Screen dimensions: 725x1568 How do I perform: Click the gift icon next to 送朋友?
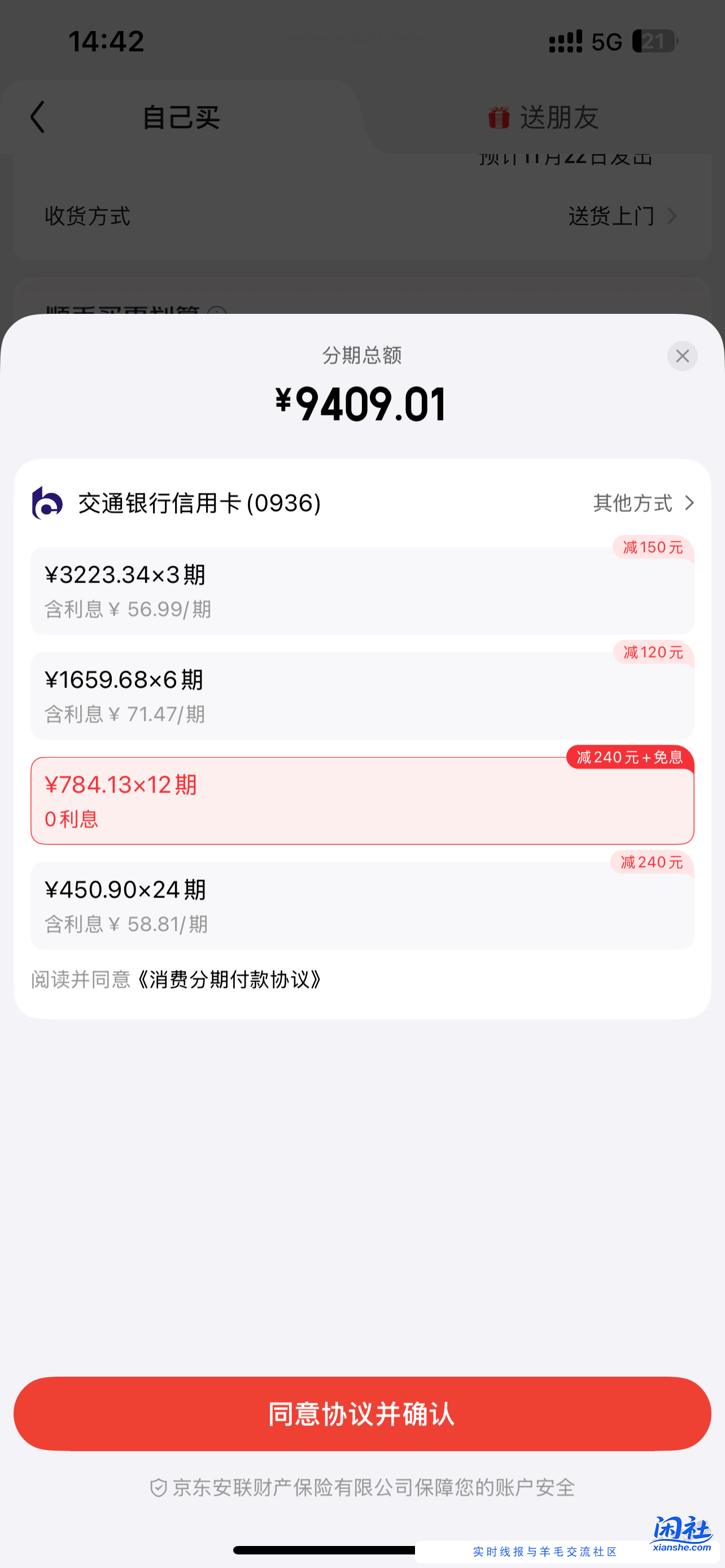(x=498, y=117)
